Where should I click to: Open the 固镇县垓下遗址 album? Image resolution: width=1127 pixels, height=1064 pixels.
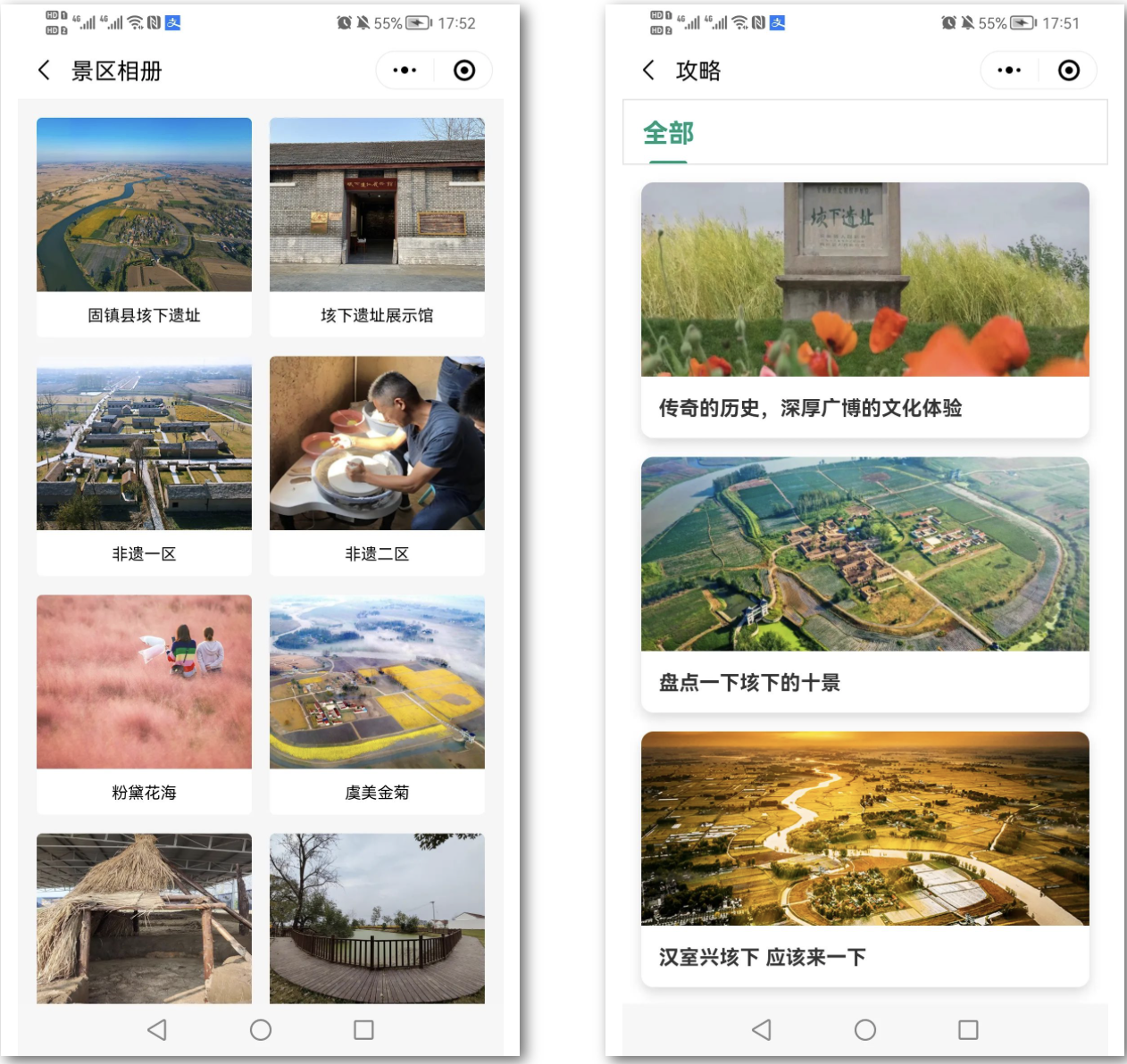pos(144,226)
